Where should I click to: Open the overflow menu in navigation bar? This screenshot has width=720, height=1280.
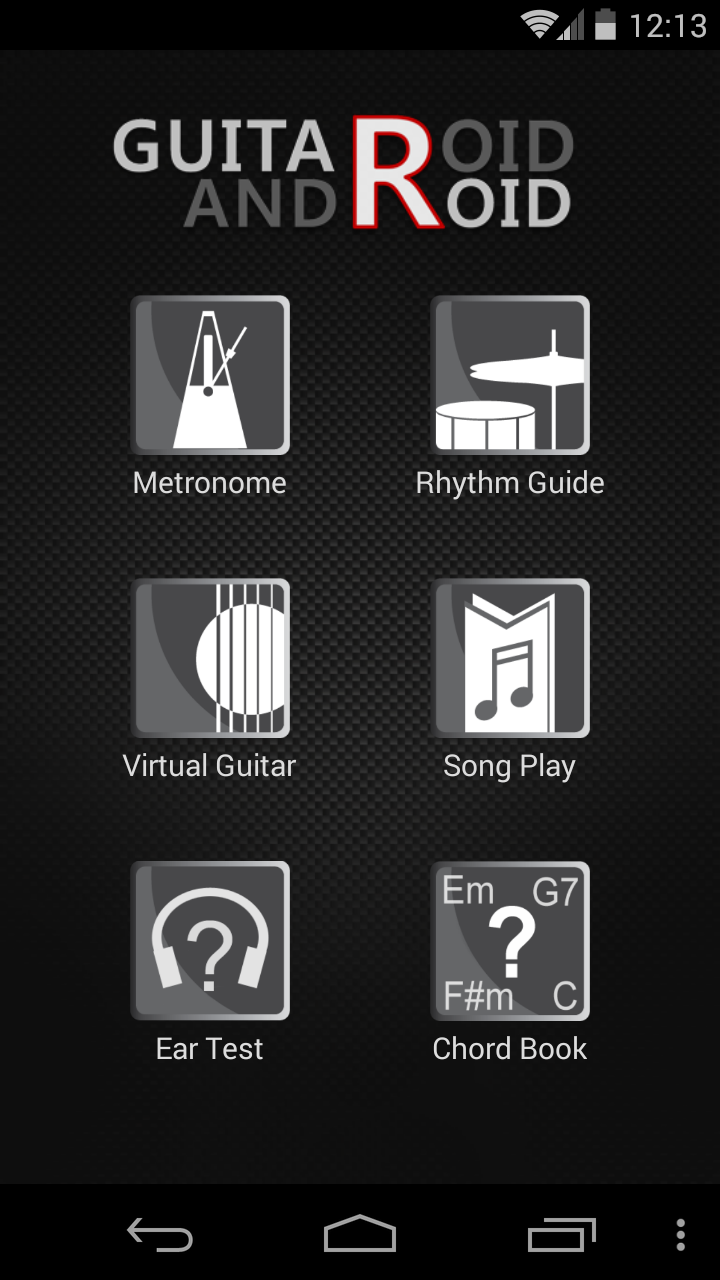[679, 1236]
